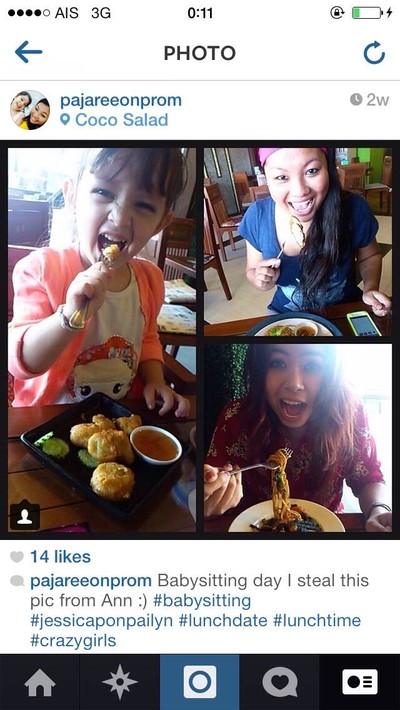The height and width of the screenshot is (710, 400).
Task: View the 14 likes list
Action: [60, 557]
